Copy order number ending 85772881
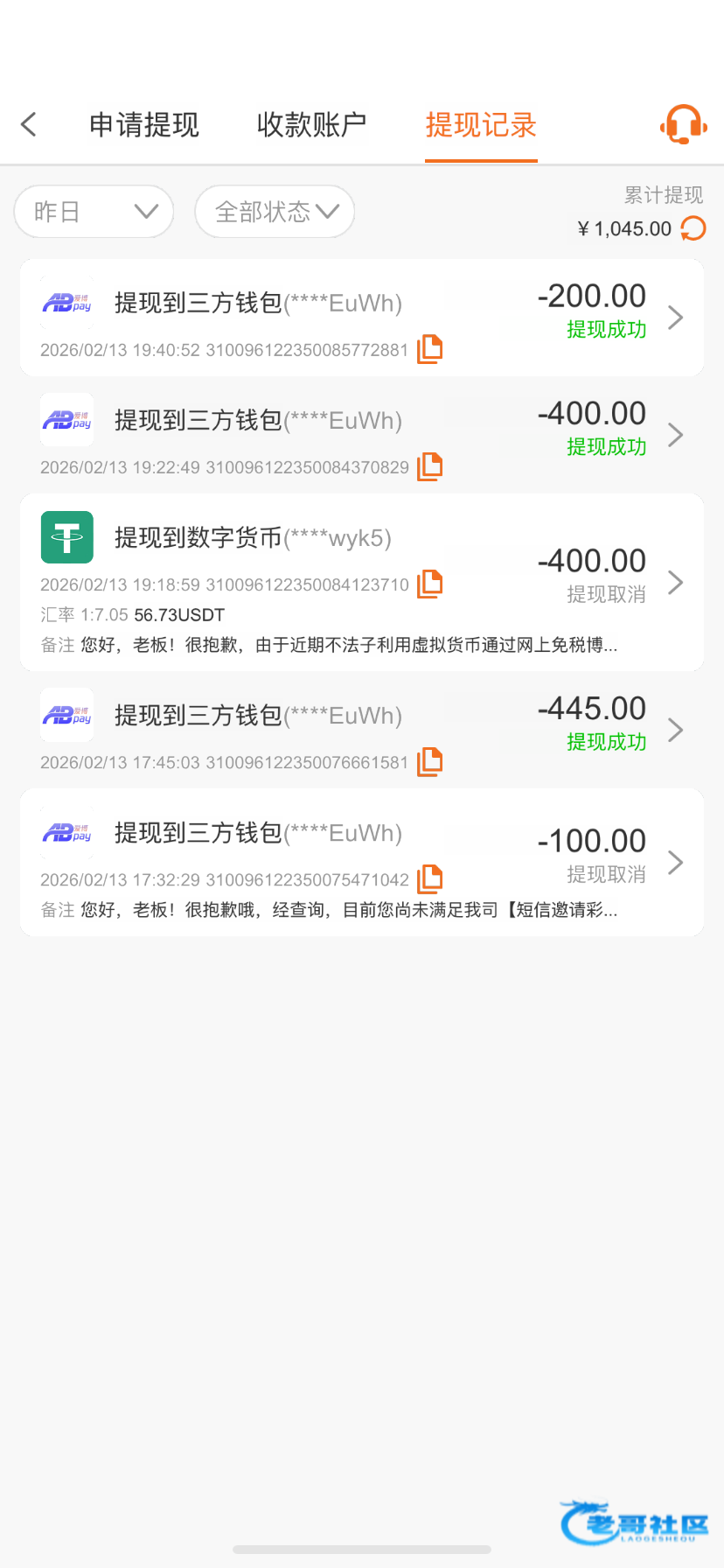The width and height of the screenshot is (724, 1568). click(x=429, y=349)
